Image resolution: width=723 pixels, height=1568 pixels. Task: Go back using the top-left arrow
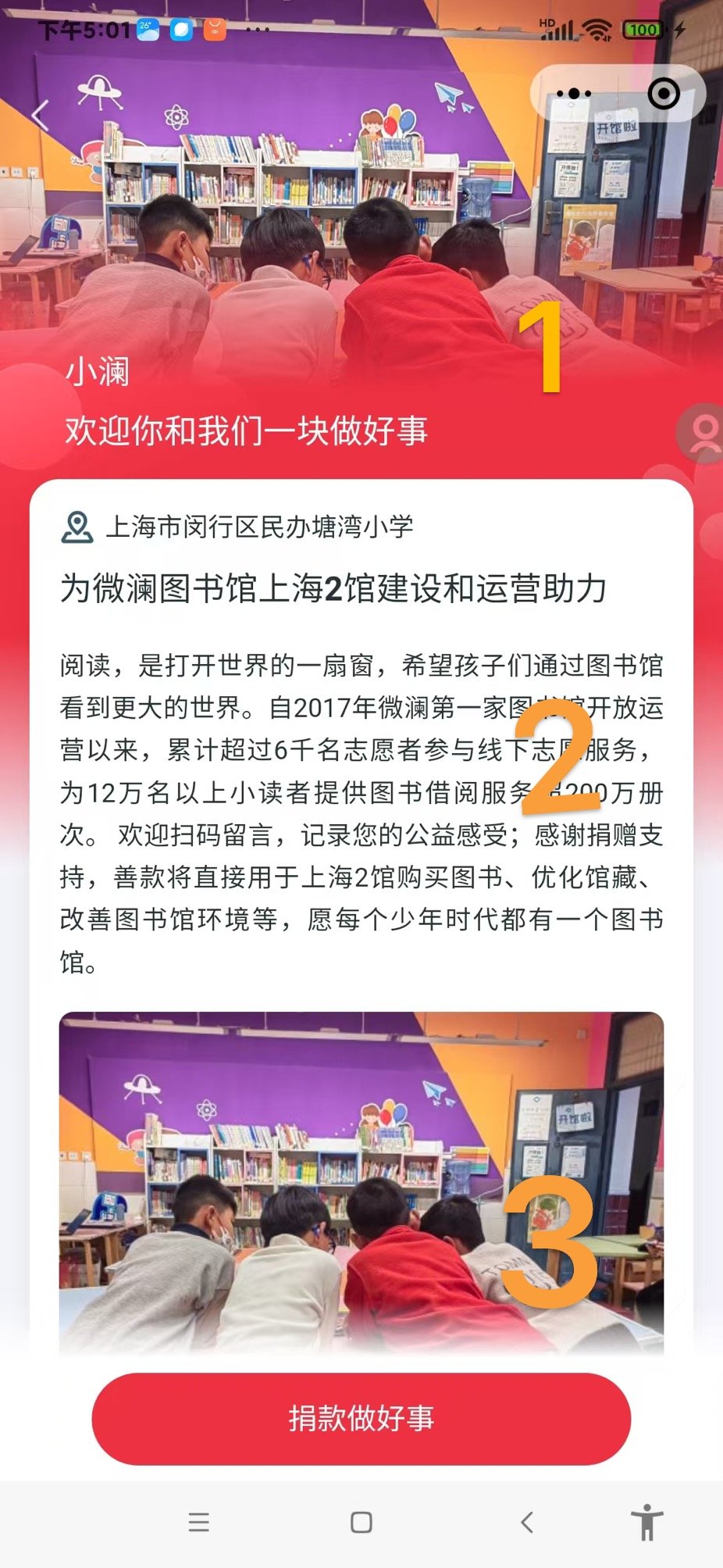coord(41,116)
